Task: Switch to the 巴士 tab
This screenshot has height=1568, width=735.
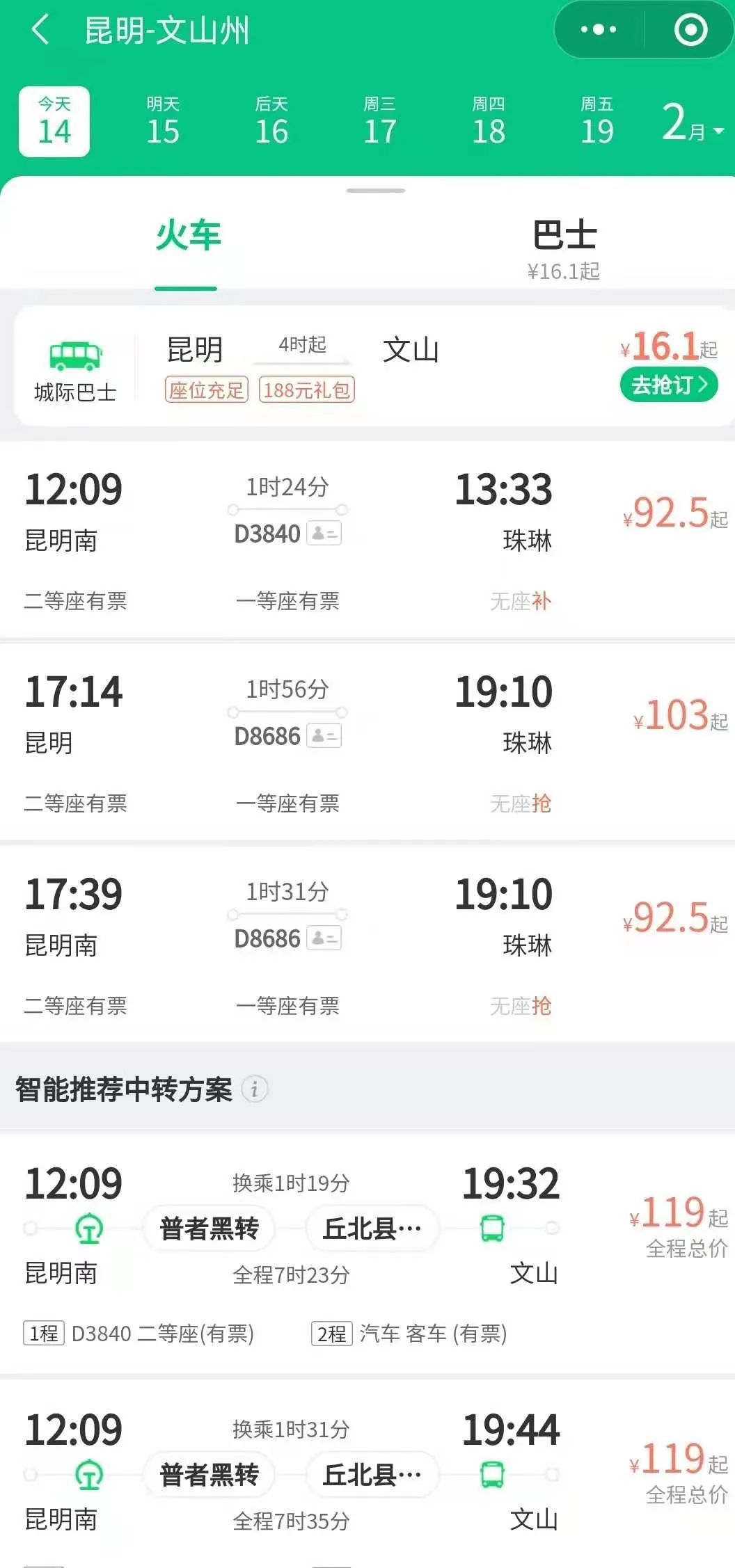Action: (x=564, y=247)
